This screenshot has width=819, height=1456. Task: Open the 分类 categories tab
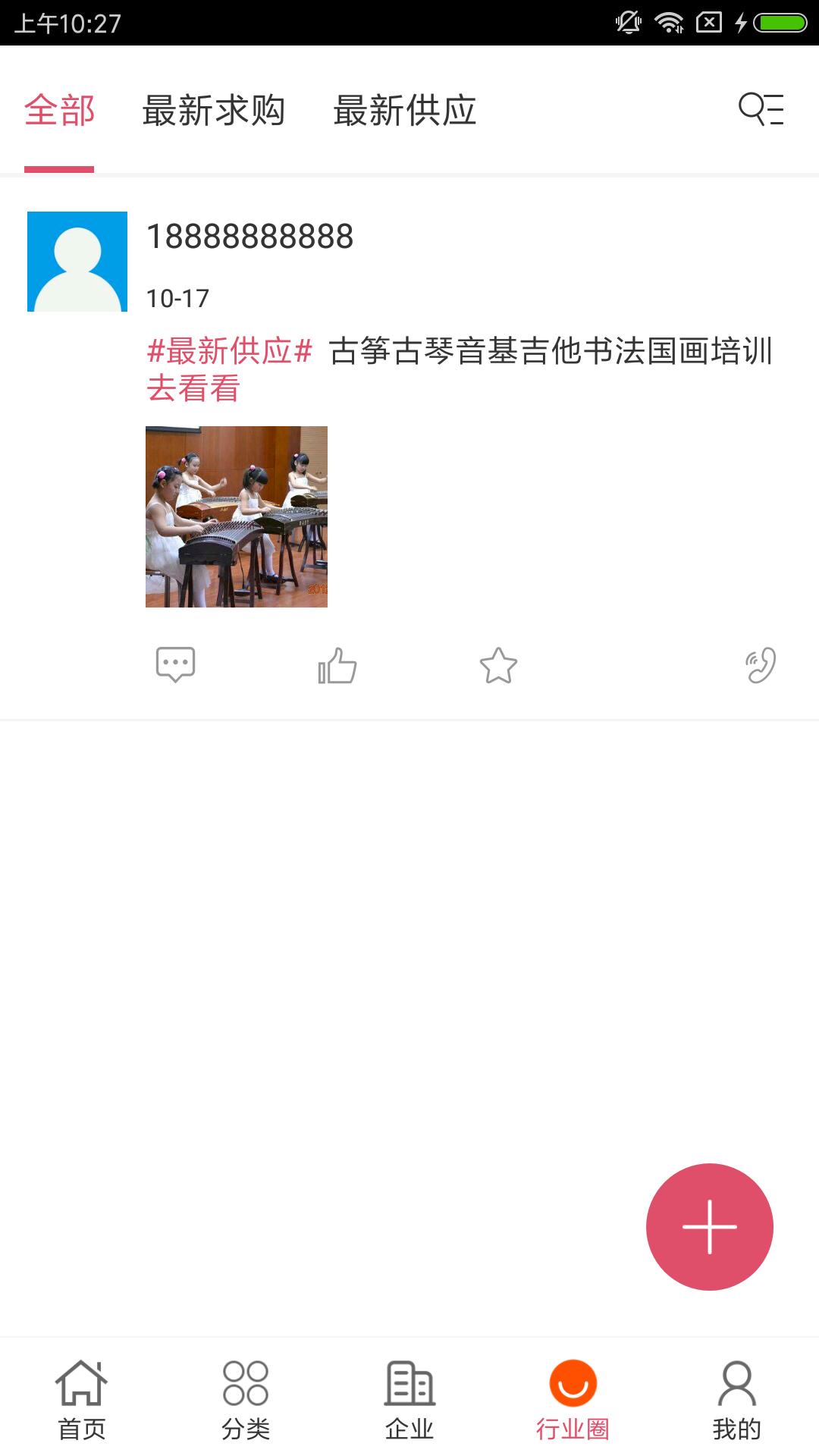(x=246, y=1400)
